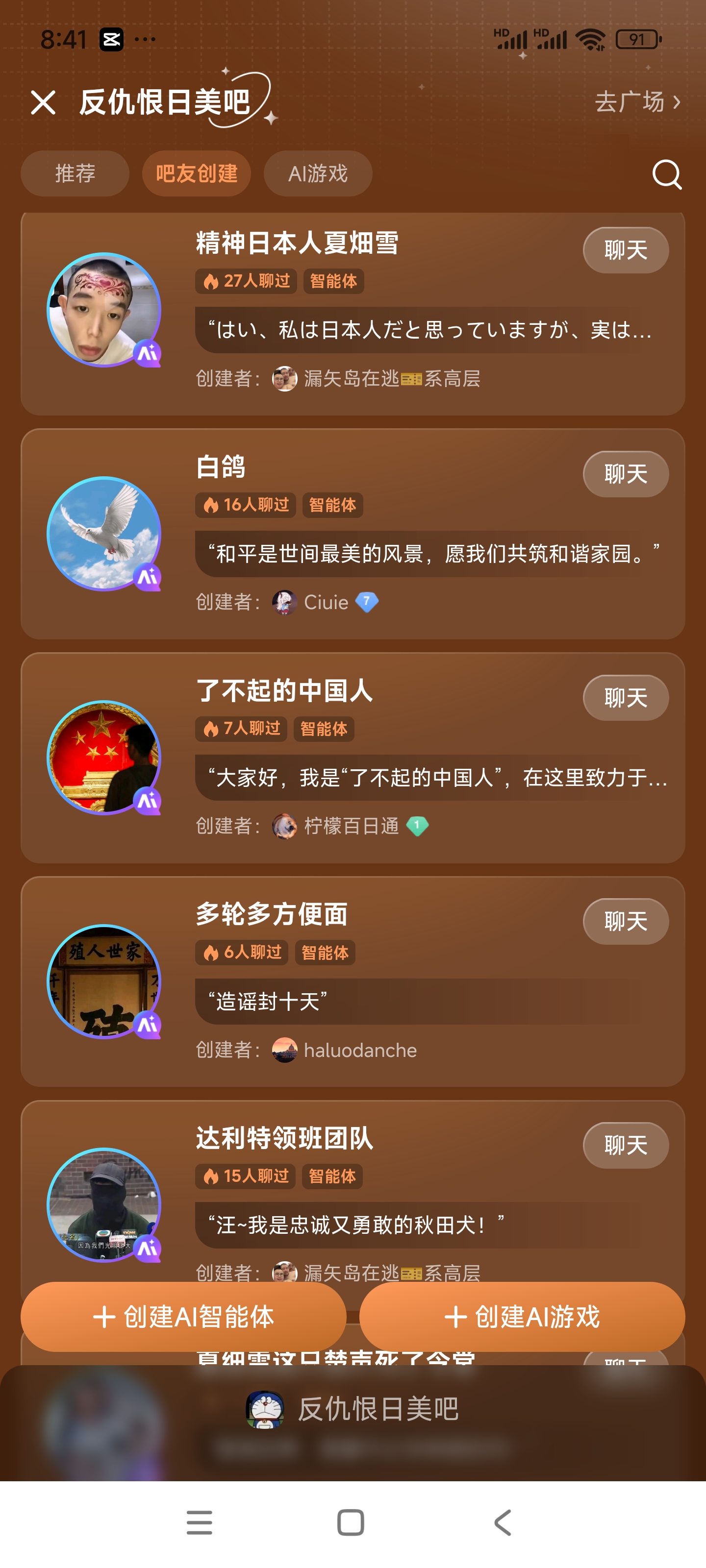
Task: Open creator 柠檬百日通's profile
Action: click(351, 826)
